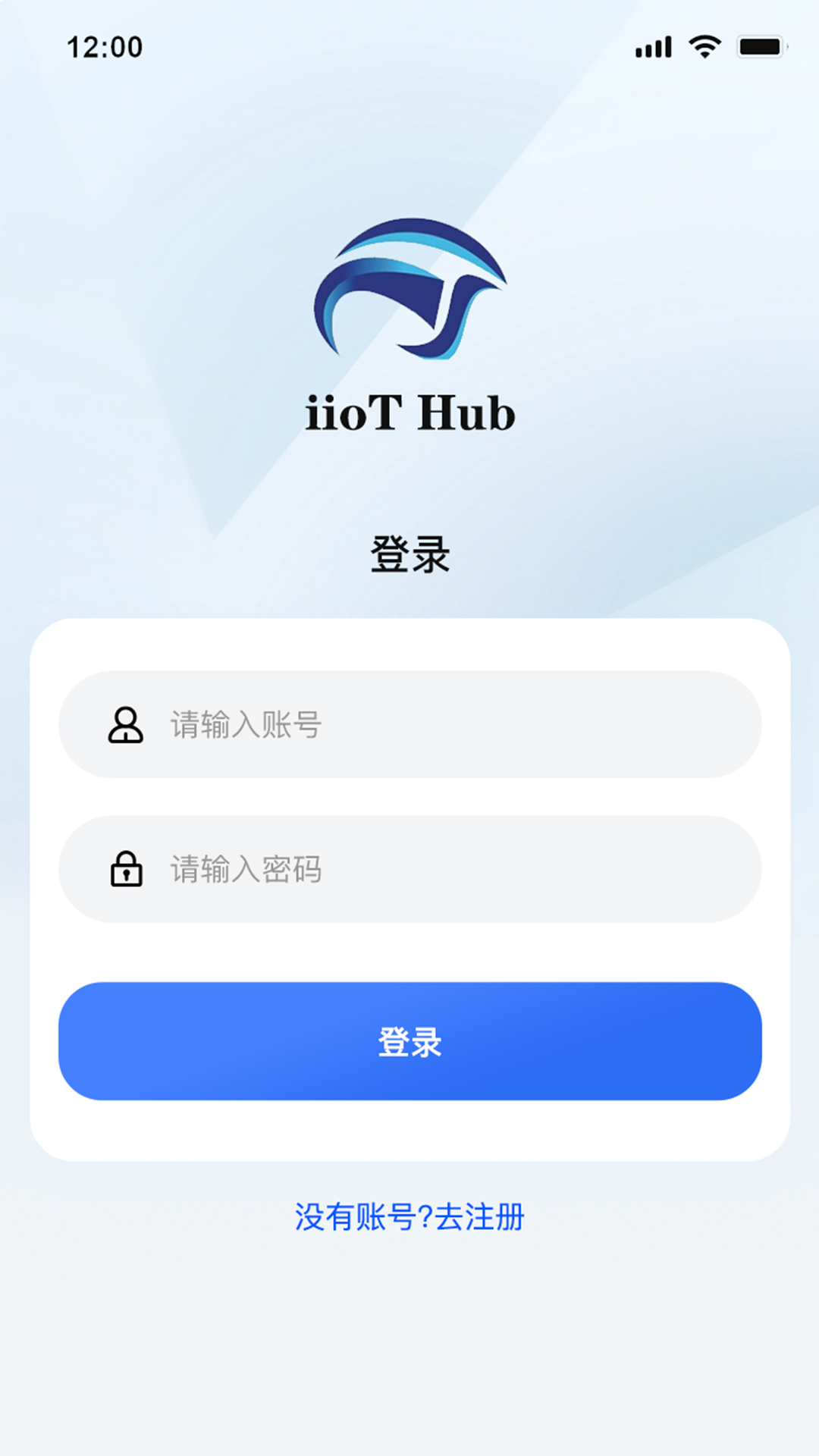This screenshot has width=819, height=1456.
Task: Tap the status bar area
Action: tap(409, 47)
